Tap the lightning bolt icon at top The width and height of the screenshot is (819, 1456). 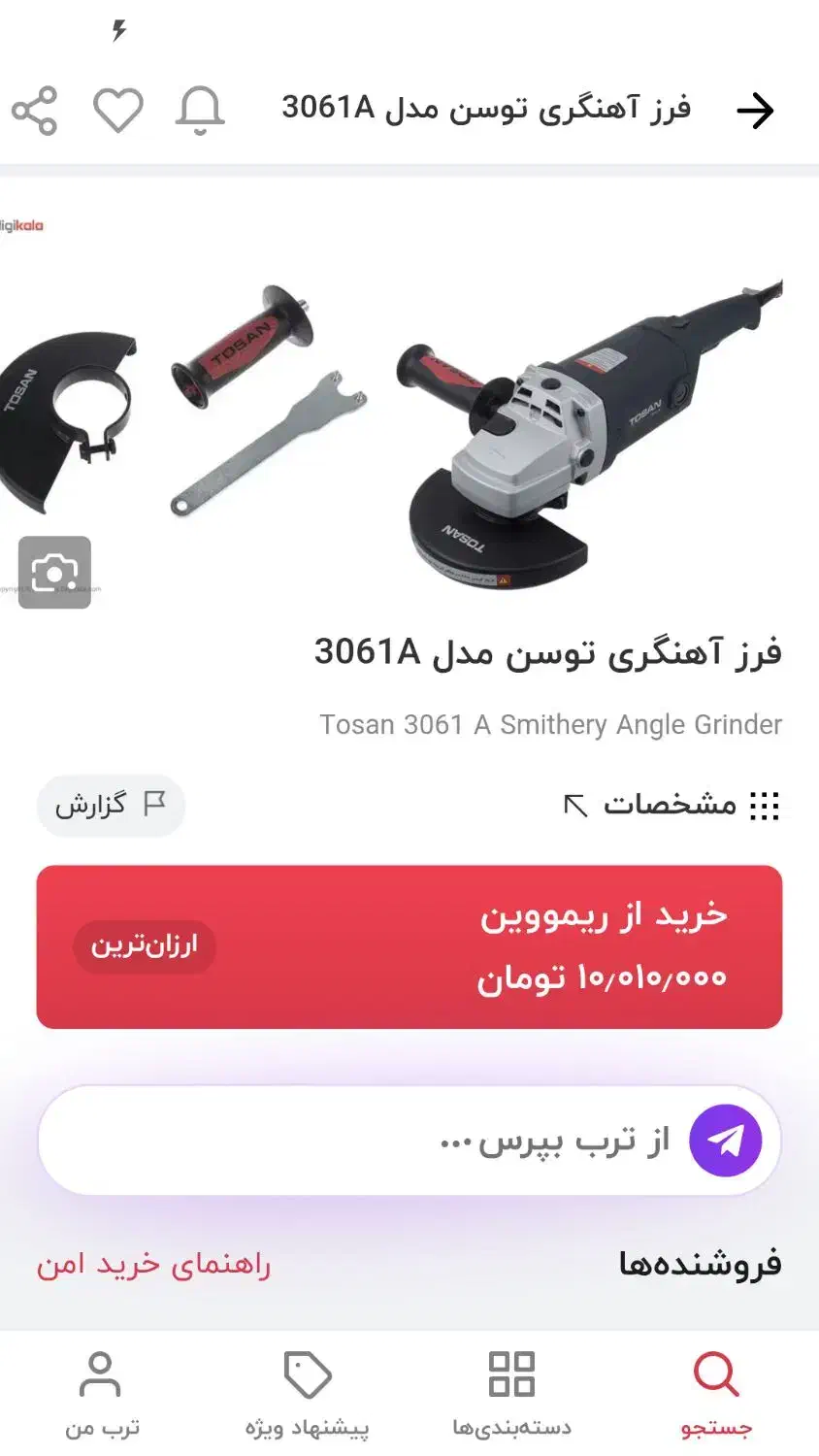point(120,31)
